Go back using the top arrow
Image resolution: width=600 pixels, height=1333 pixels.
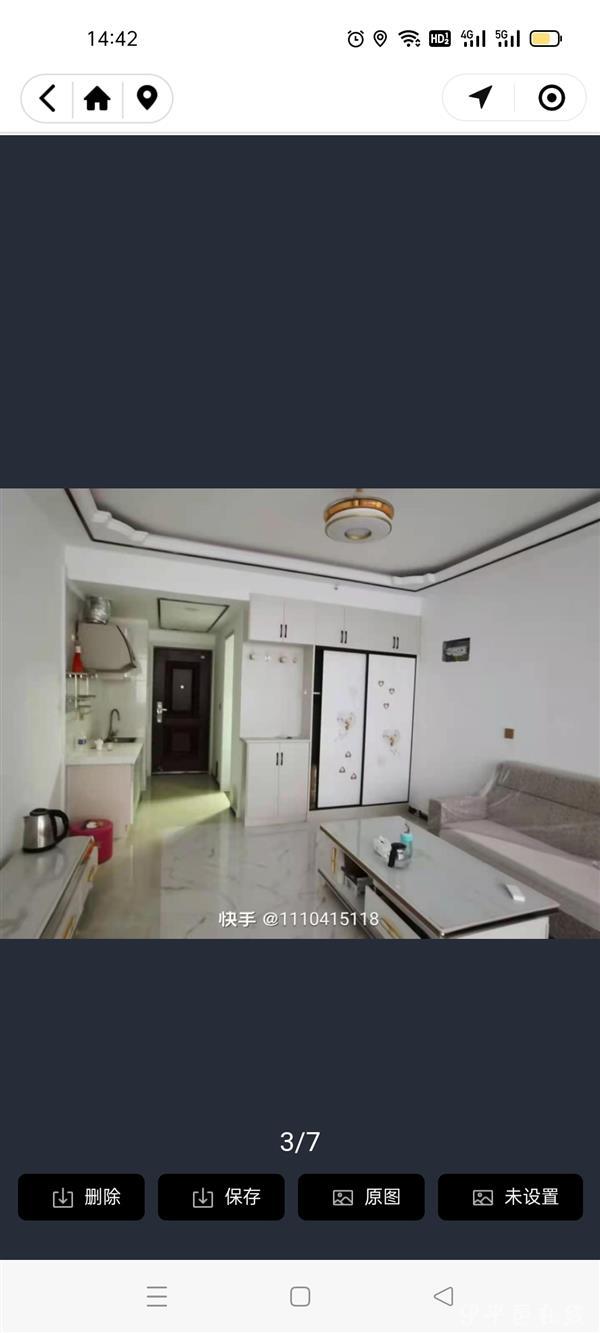pos(47,98)
